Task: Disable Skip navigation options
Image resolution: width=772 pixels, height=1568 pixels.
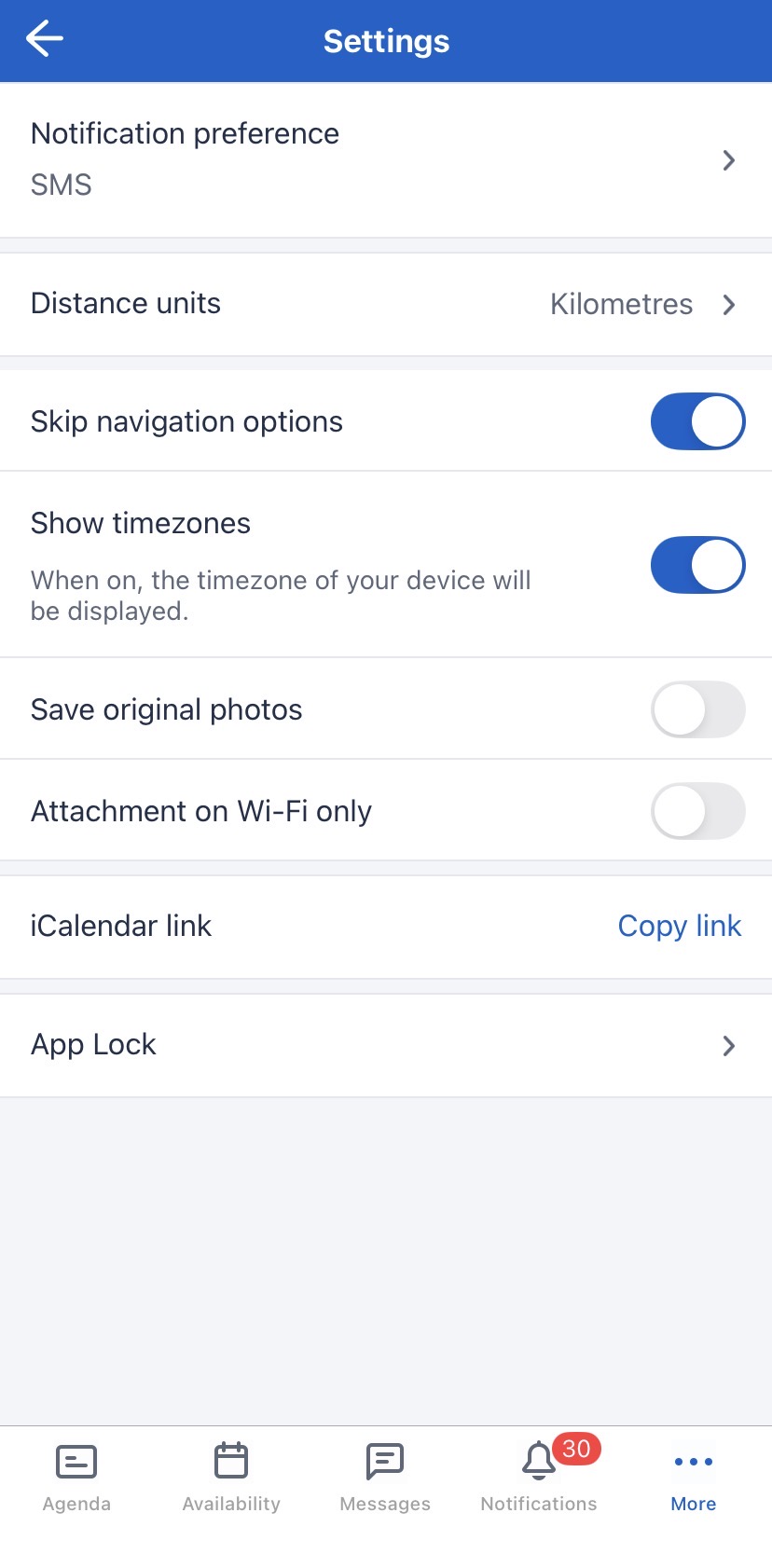Action: (x=697, y=421)
